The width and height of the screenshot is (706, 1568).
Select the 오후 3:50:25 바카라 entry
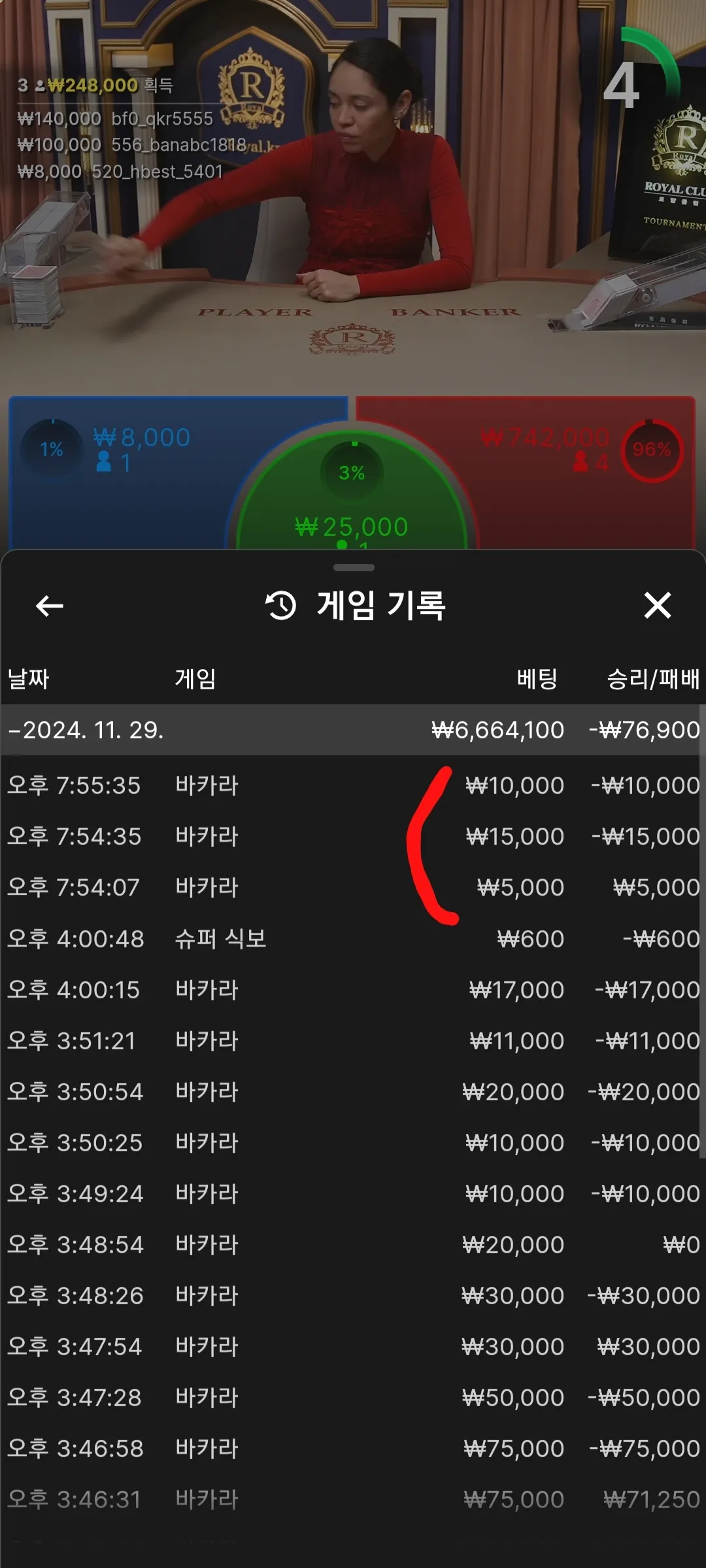pyautogui.click(x=353, y=1143)
